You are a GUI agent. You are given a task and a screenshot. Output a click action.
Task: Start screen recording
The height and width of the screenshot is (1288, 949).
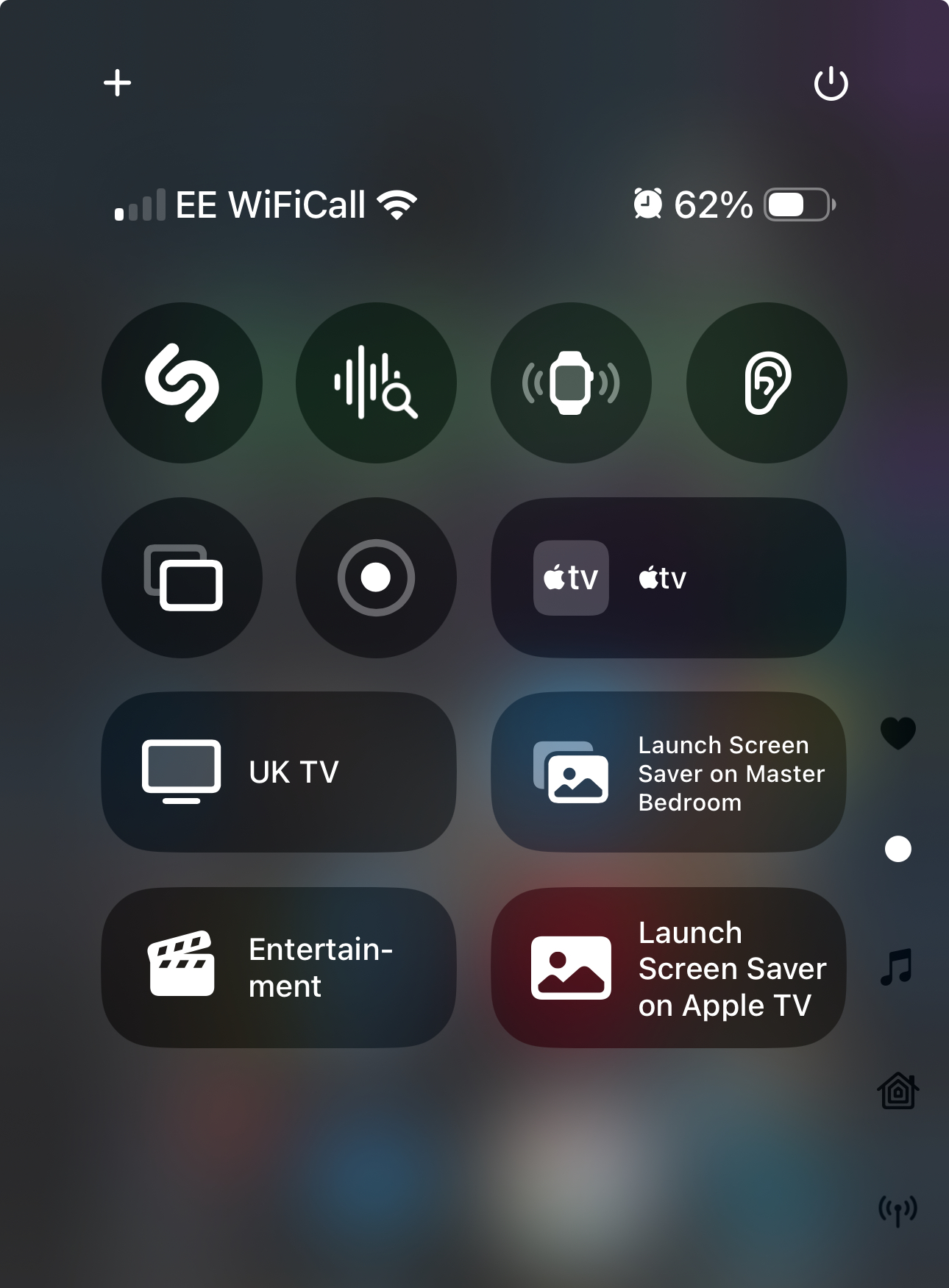pyautogui.click(x=376, y=577)
